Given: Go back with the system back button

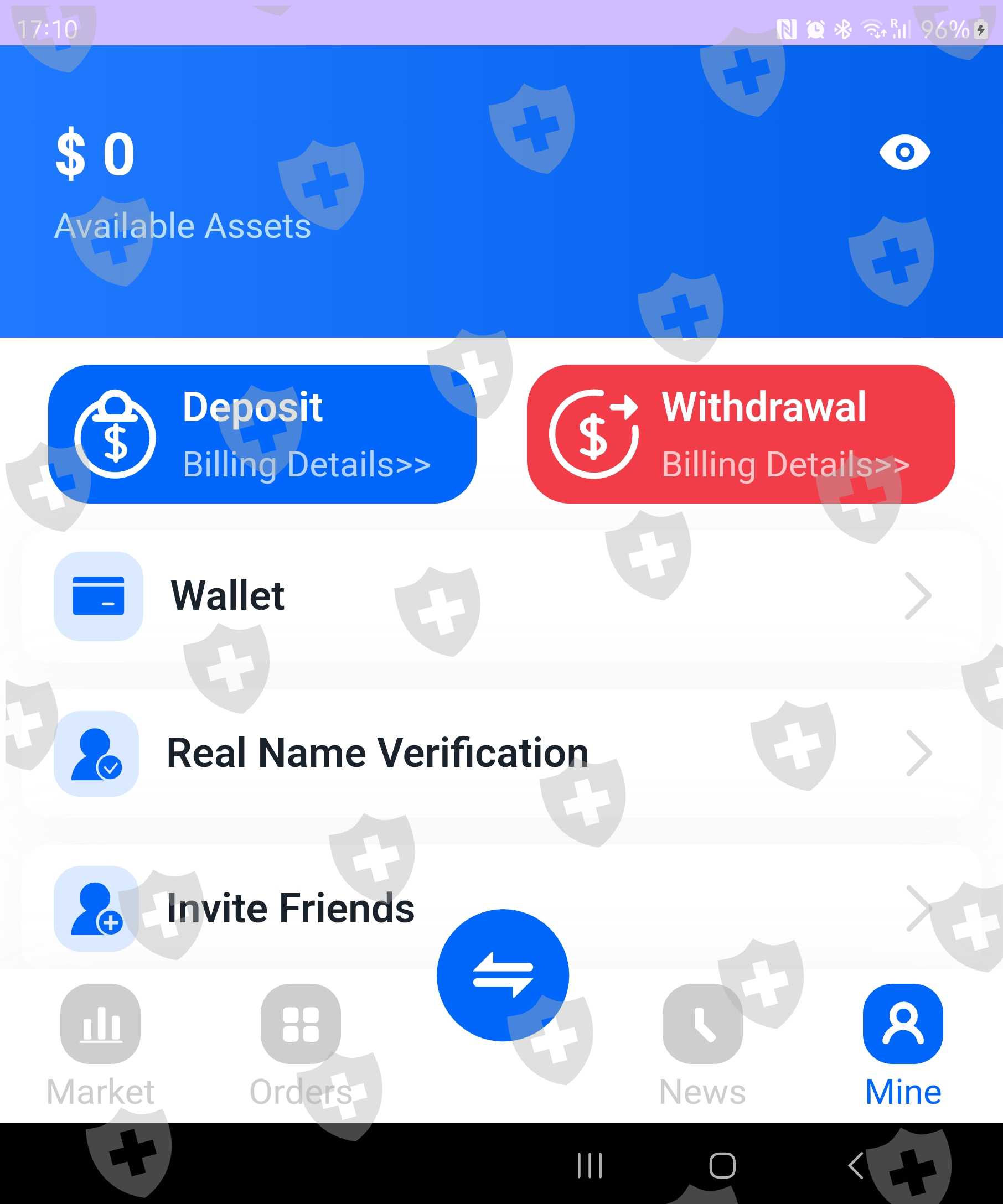Looking at the screenshot, I should [856, 1166].
